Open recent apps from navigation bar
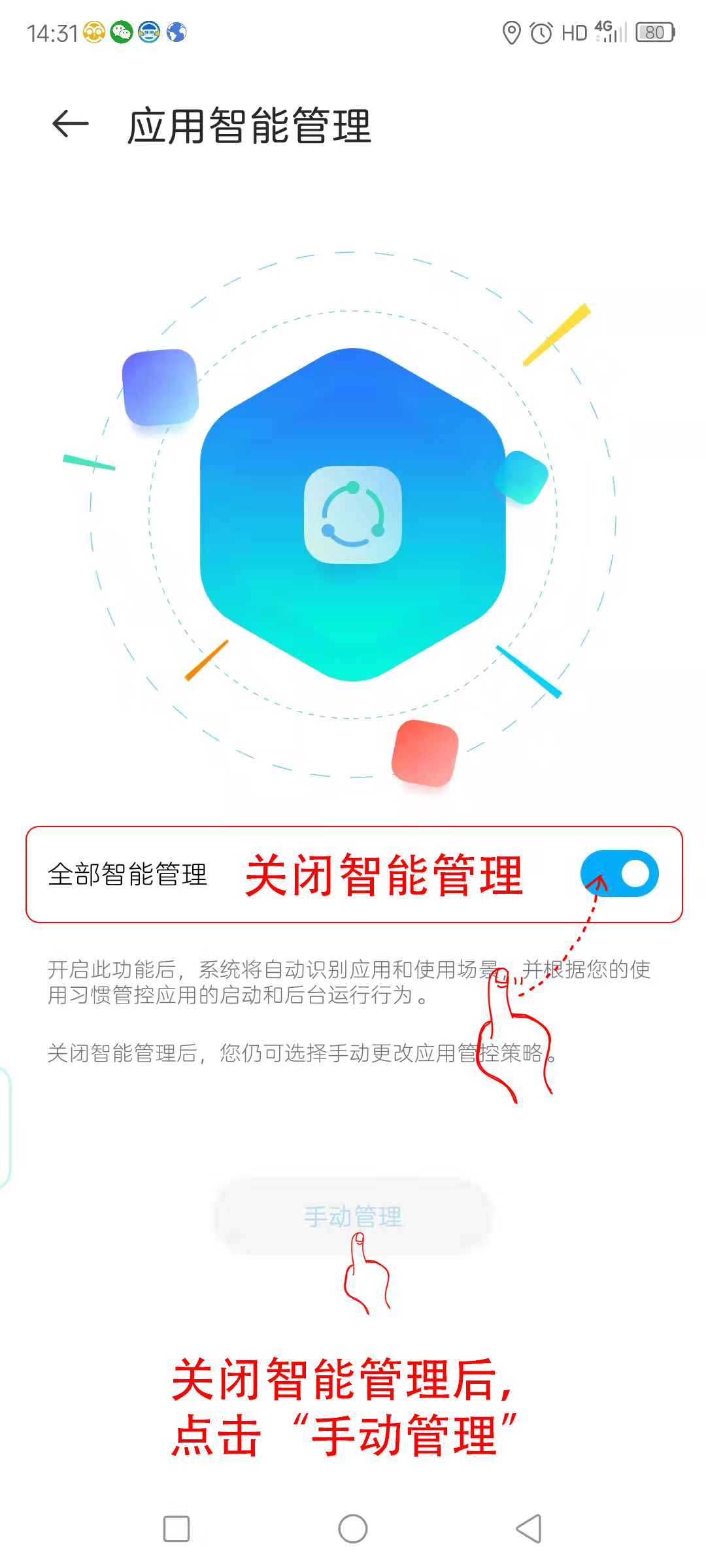Viewport: 706px width, 1568px height. 176,1529
